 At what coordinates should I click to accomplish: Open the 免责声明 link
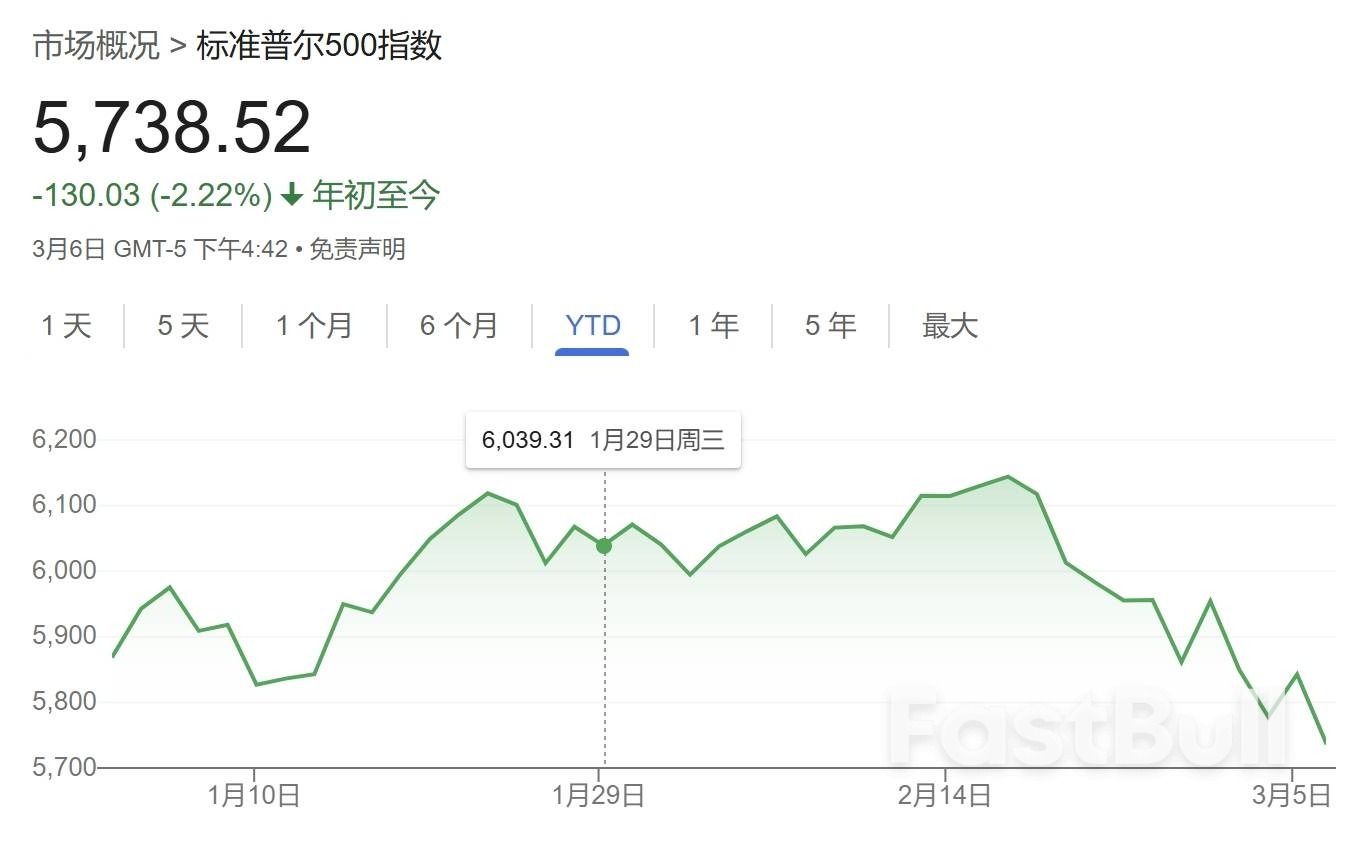[357, 249]
